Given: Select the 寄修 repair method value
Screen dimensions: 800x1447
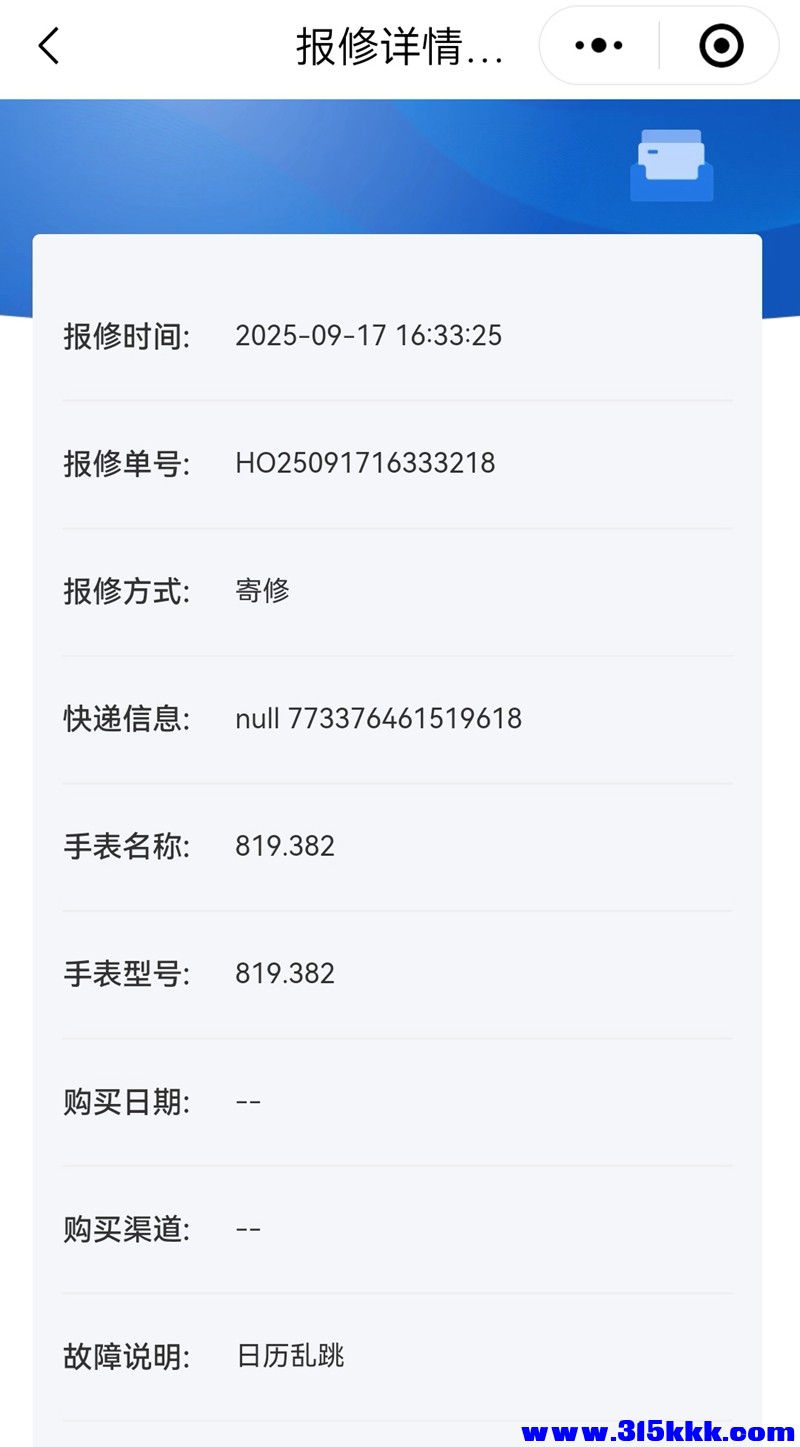Looking at the screenshot, I should pos(264,591).
